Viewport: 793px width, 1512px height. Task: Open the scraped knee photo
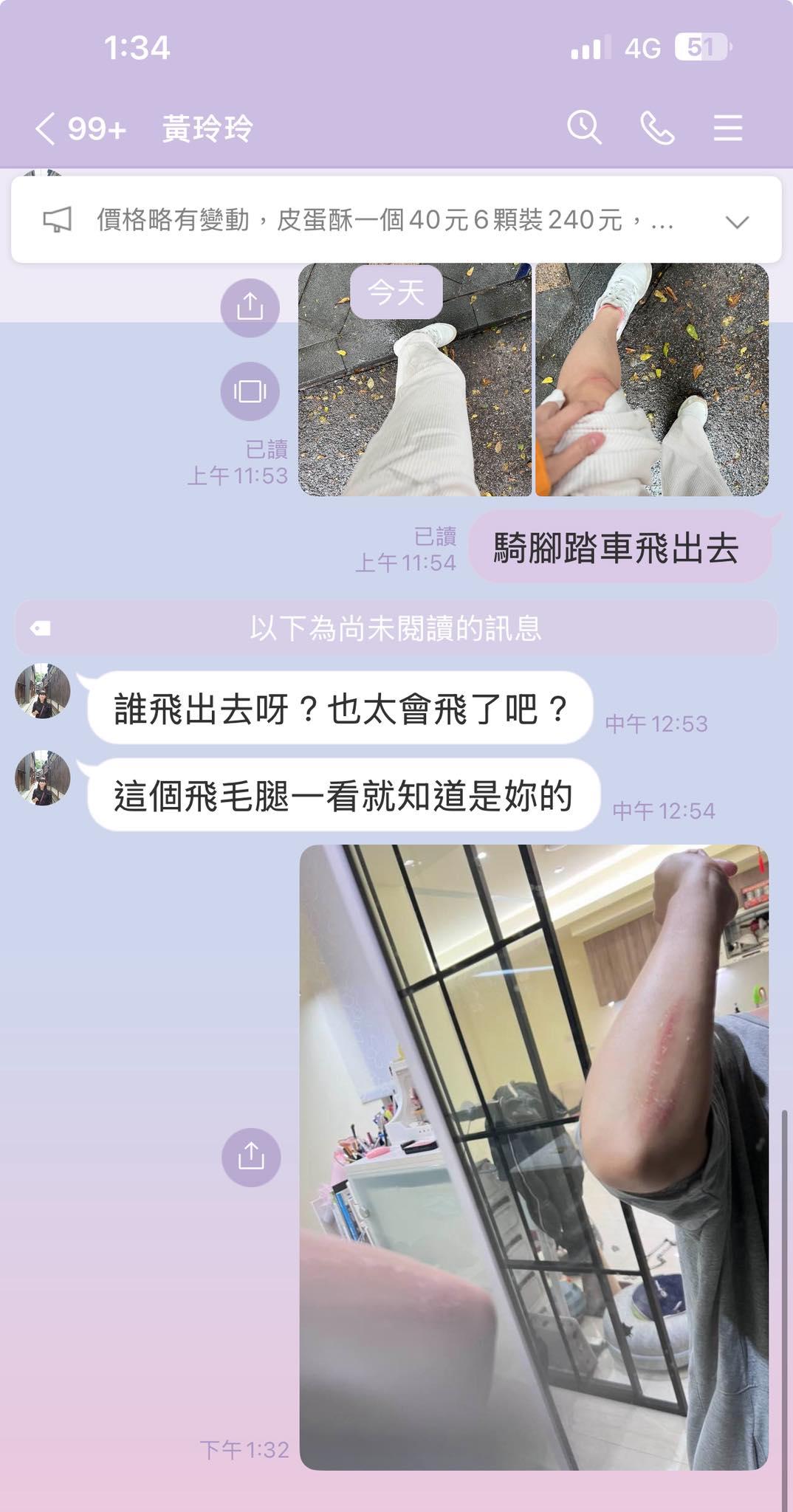(651, 379)
